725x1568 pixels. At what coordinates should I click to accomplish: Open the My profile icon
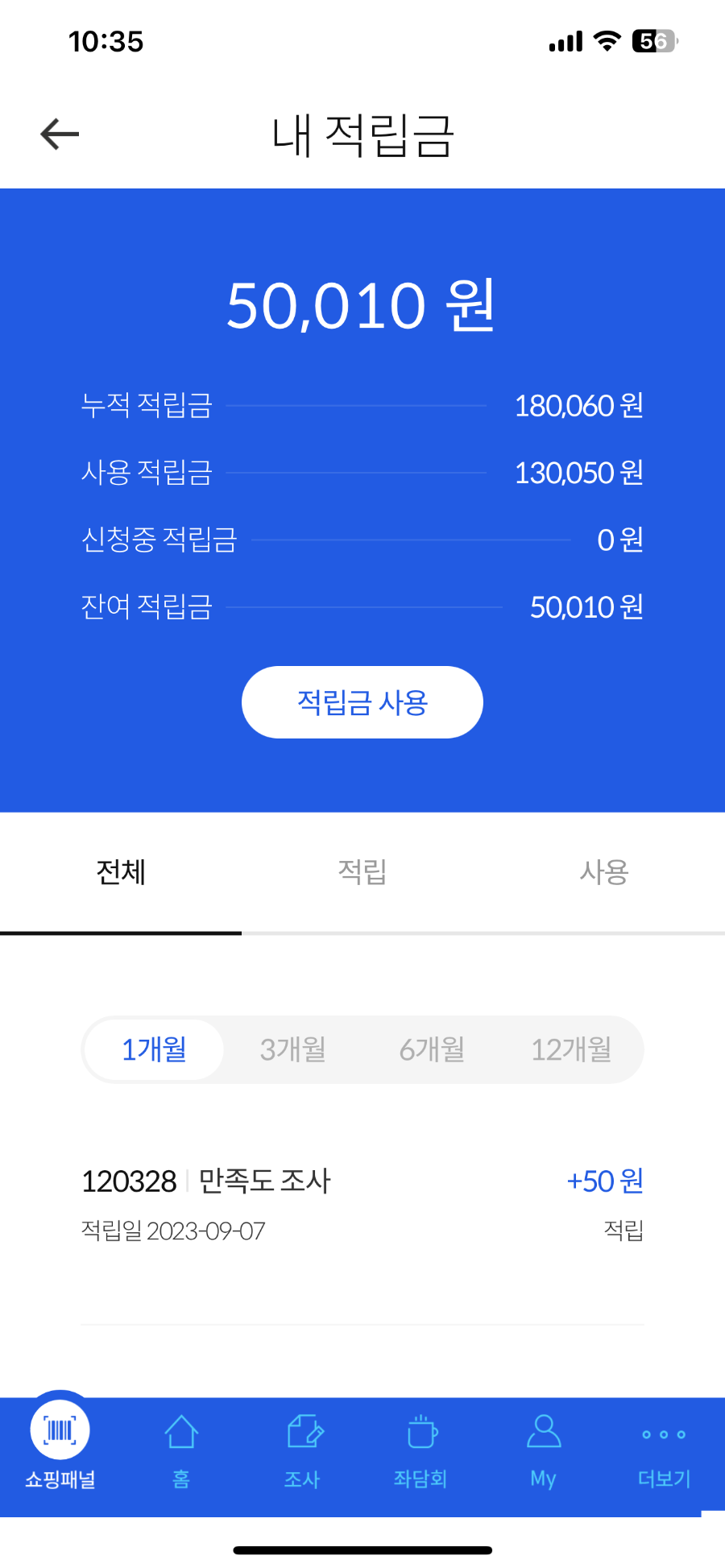pos(542,1434)
